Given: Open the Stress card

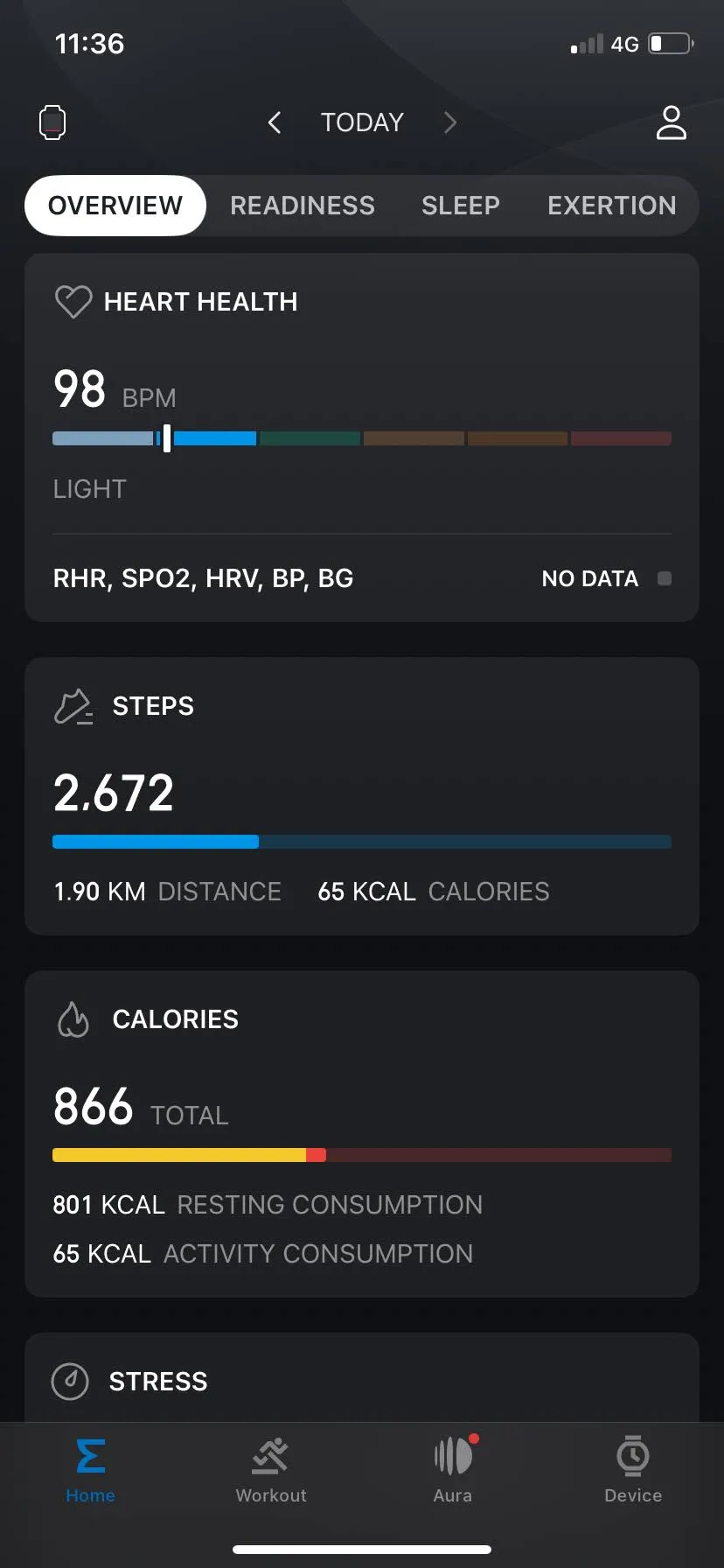Looking at the screenshot, I should pos(362,1381).
